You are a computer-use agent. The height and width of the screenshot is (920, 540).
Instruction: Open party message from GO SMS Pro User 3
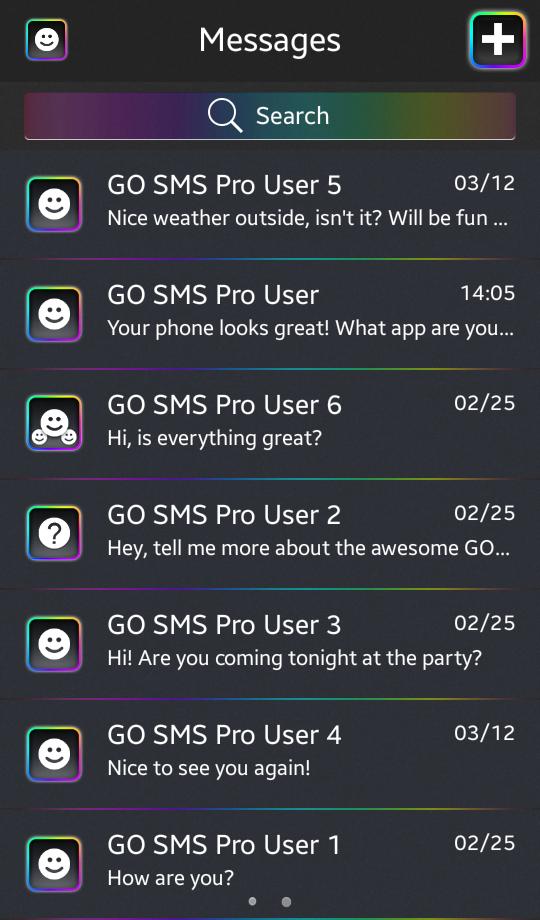(270, 644)
